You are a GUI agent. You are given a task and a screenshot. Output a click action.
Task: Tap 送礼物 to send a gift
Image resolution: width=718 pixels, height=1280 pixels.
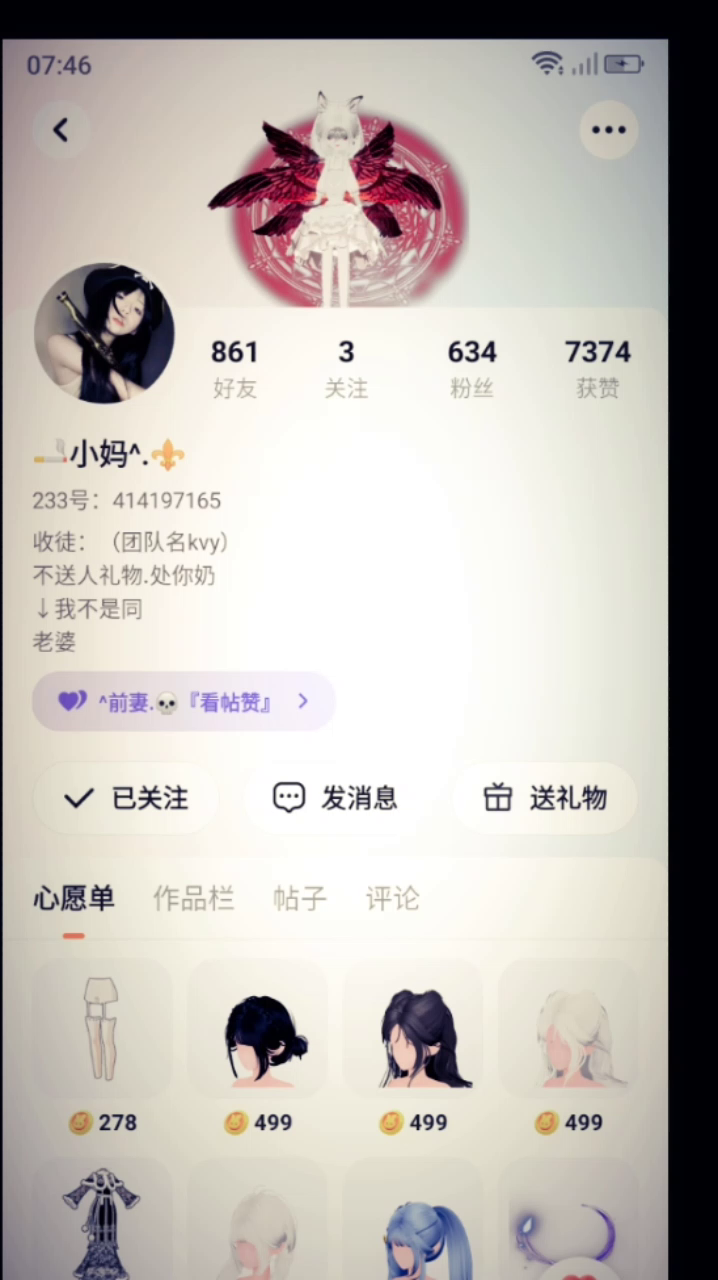pyautogui.click(x=545, y=798)
